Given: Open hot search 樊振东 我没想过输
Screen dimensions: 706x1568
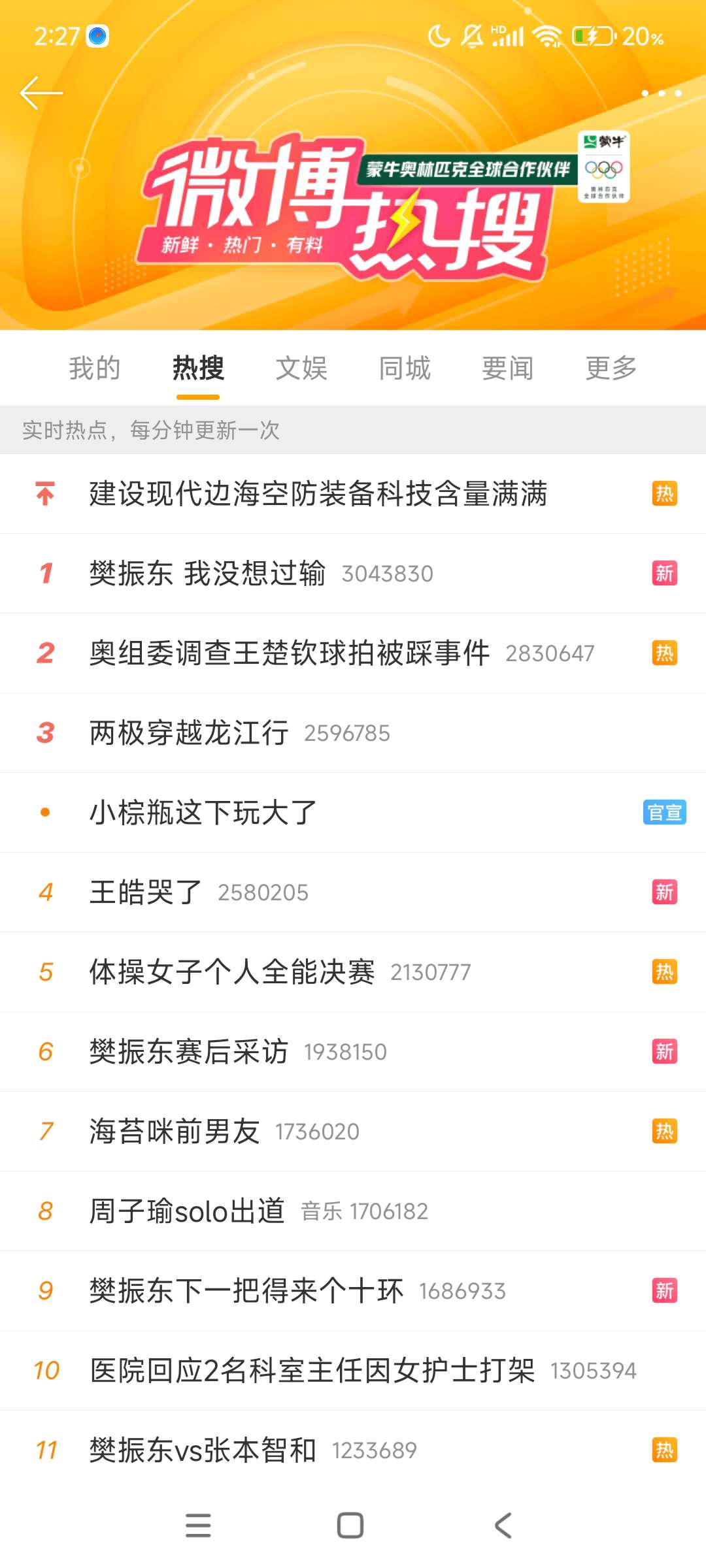Looking at the screenshot, I should click(x=207, y=574).
